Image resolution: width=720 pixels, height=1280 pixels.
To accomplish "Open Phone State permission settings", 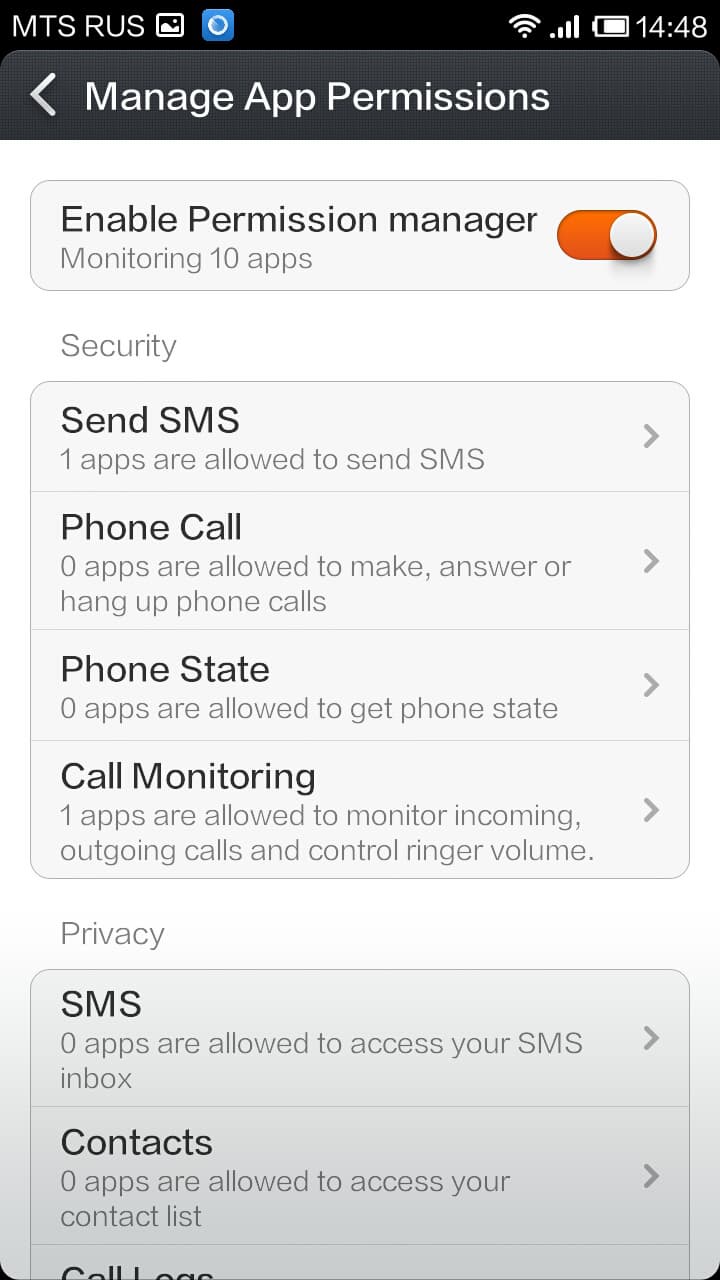I will (x=360, y=686).
